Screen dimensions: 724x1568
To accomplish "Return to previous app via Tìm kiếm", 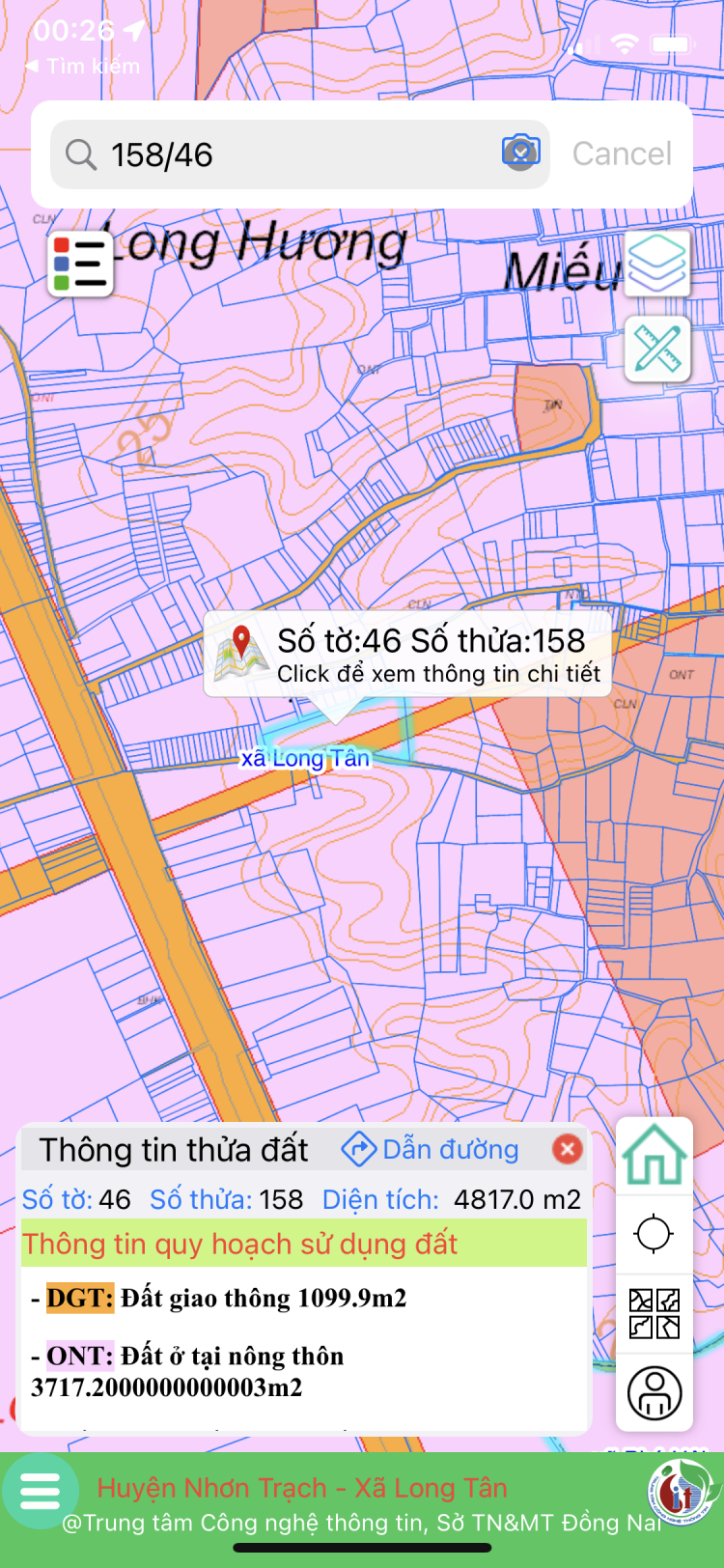I will click(x=83, y=66).
